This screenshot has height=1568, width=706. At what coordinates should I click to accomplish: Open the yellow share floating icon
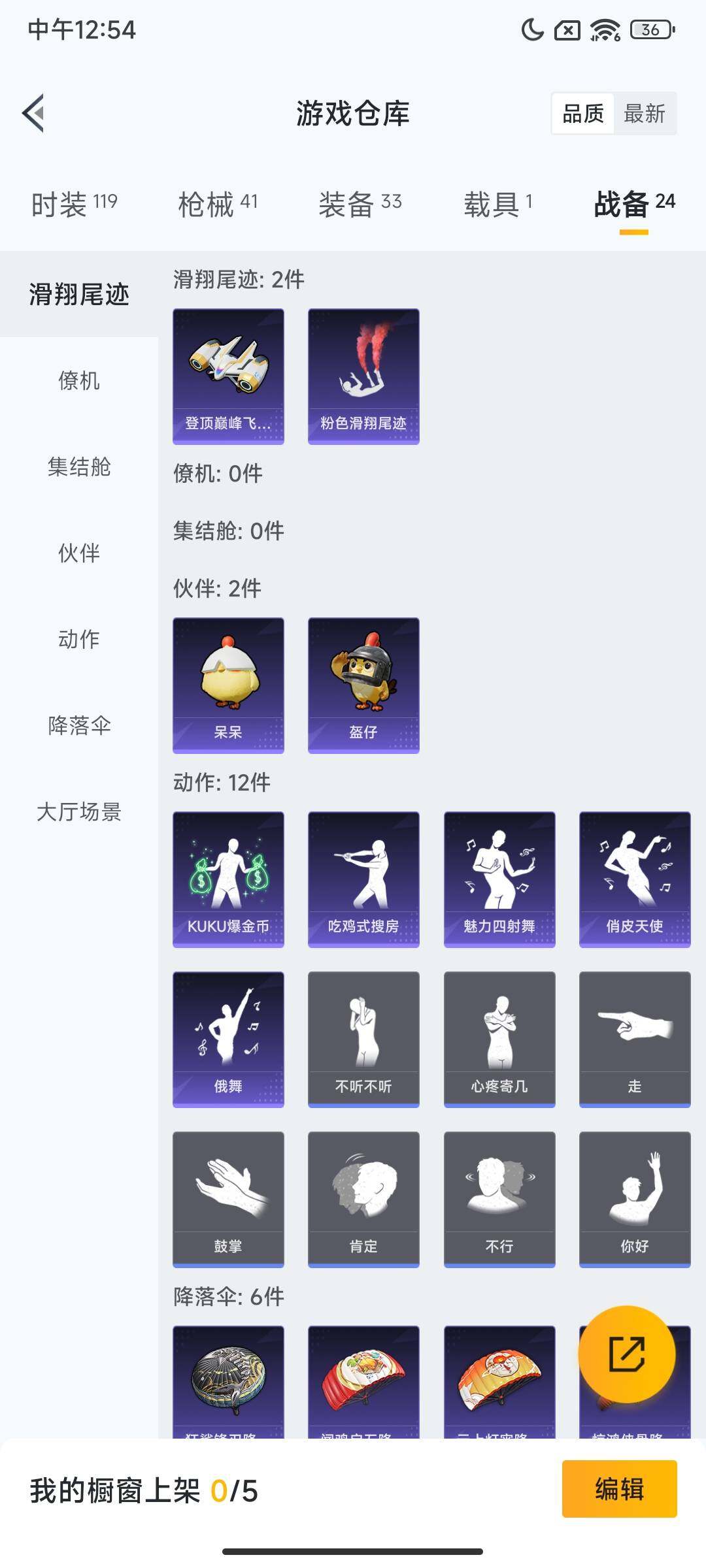click(x=626, y=1354)
